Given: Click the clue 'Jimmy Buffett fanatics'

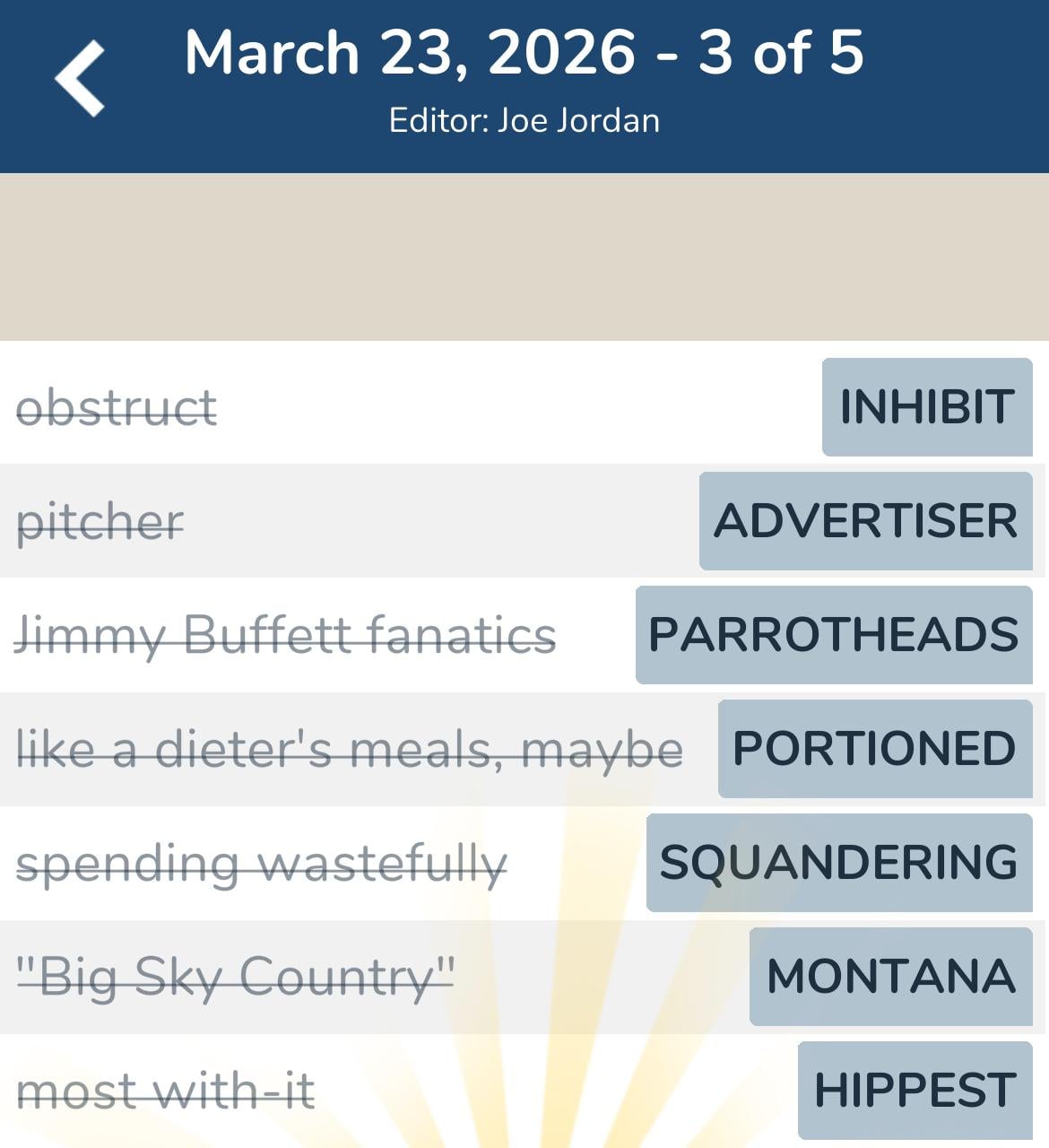Looking at the screenshot, I should coord(287,635).
